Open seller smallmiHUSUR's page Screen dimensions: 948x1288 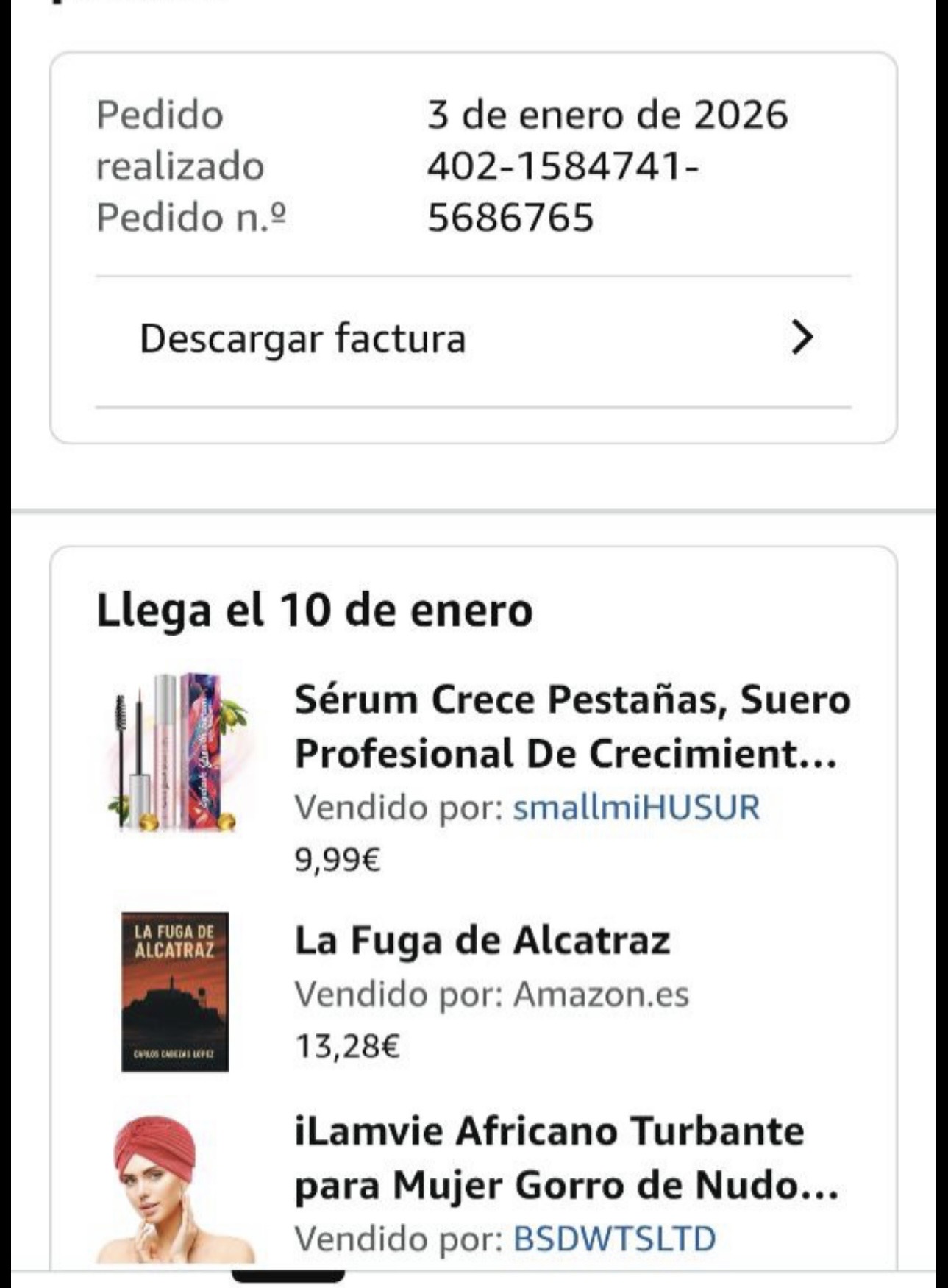[x=636, y=807]
